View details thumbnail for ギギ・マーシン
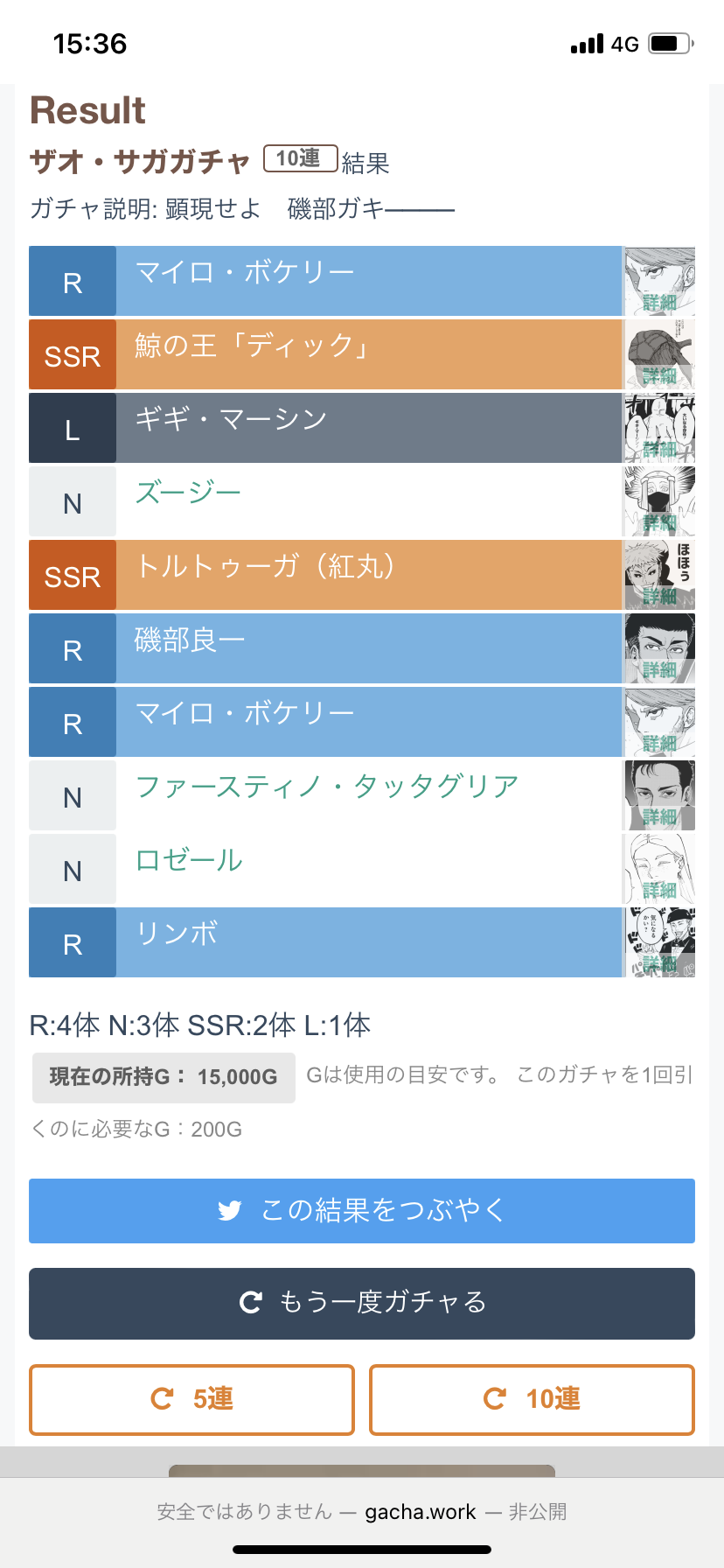 click(x=660, y=428)
